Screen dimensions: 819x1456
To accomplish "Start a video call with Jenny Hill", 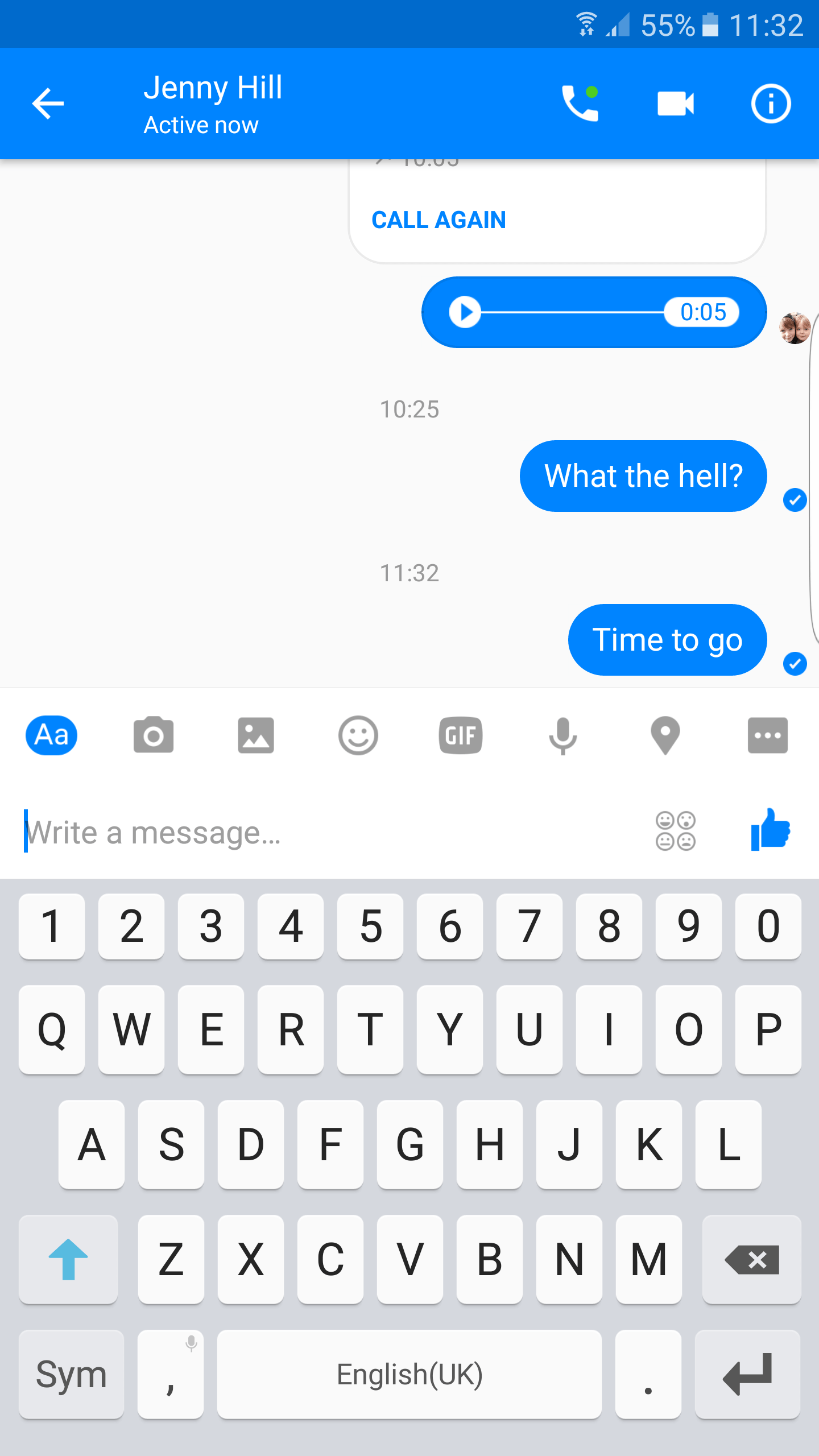I will 675,104.
